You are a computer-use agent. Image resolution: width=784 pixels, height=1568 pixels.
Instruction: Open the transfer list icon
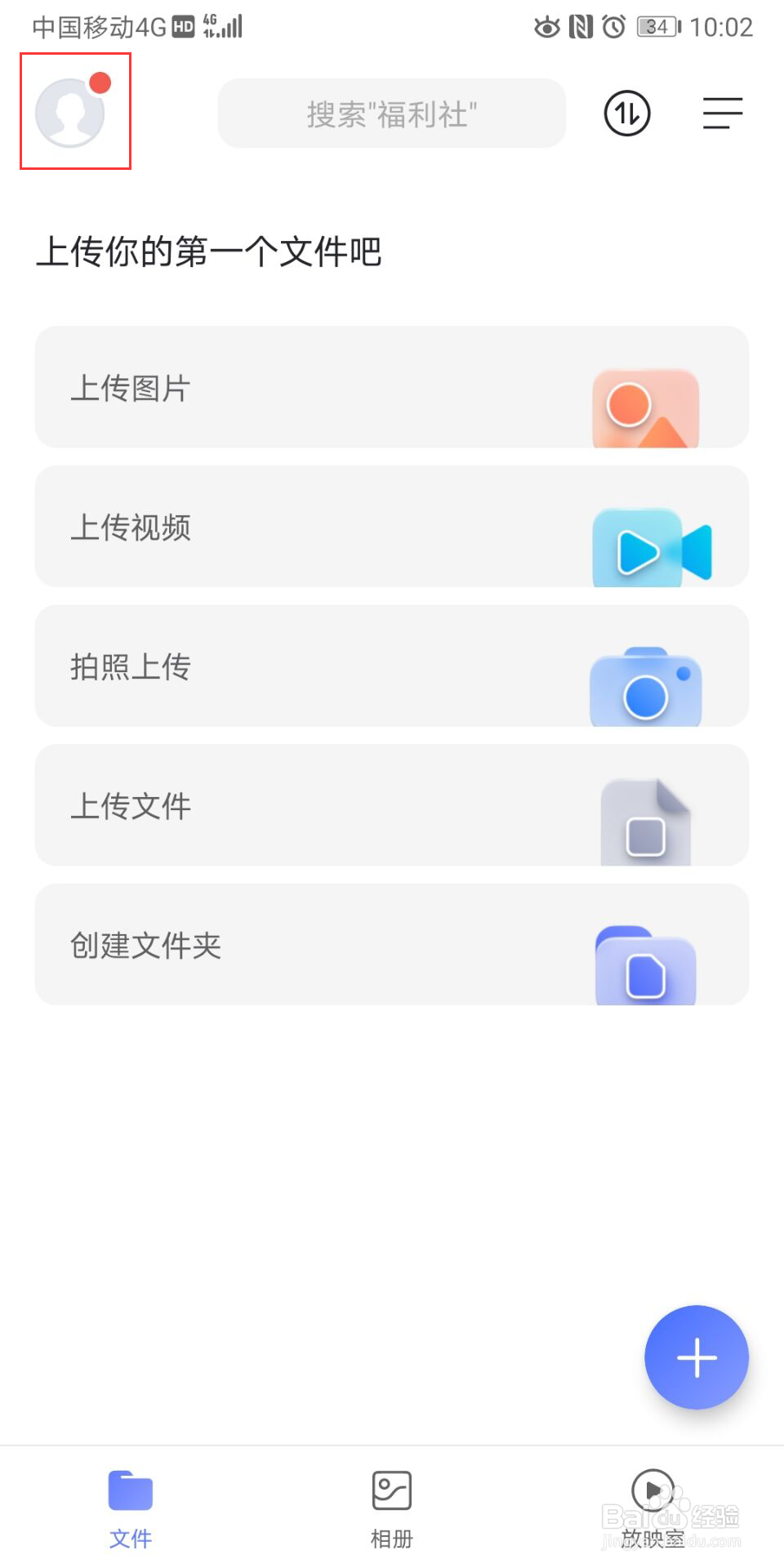pos(626,114)
